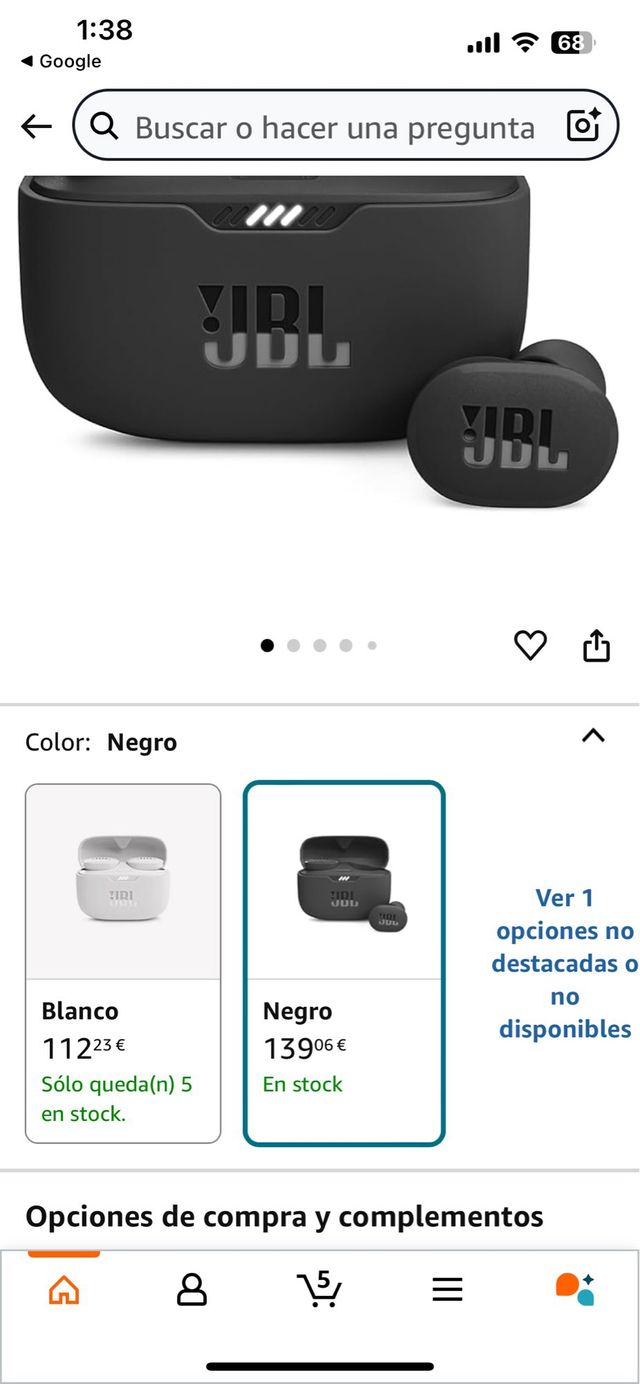The height and width of the screenshot is (1384, 640).
Task: Switch to the Home tab
Action: click(x=64, y=1290)
